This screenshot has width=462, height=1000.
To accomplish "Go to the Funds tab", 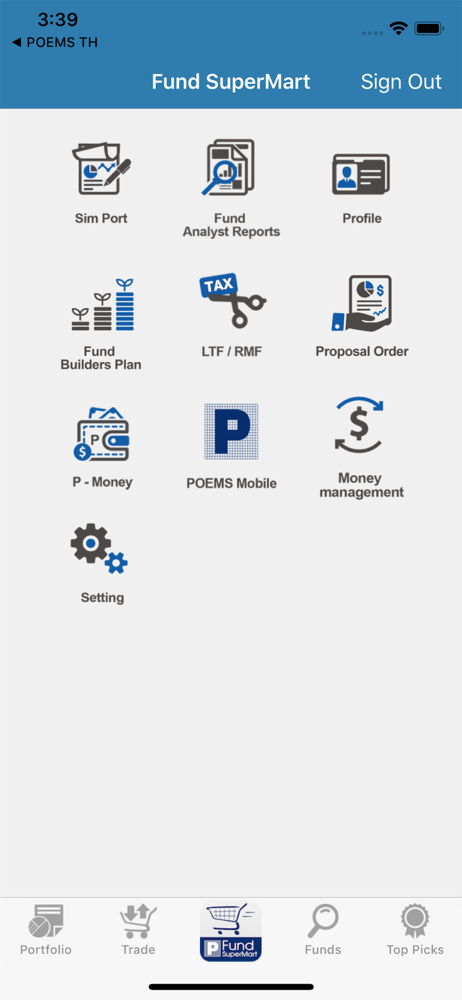I will pyautogui.click(x=323, y=930).
